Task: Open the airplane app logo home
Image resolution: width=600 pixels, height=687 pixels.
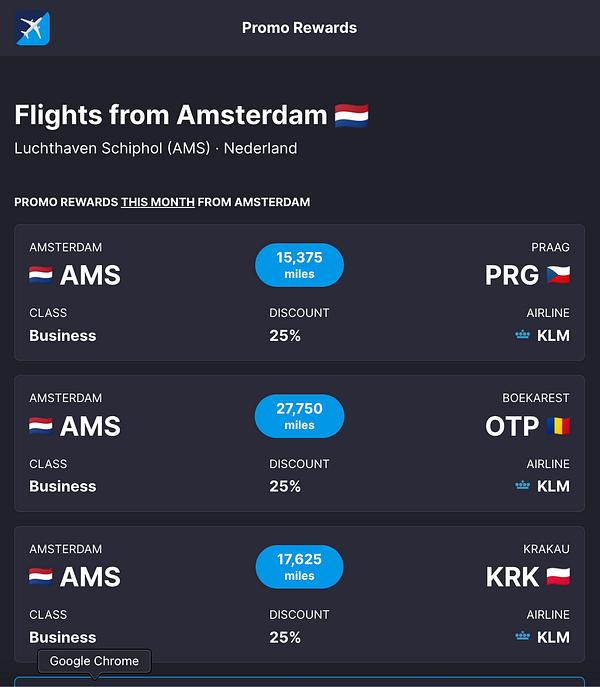Action: point(32,28)
